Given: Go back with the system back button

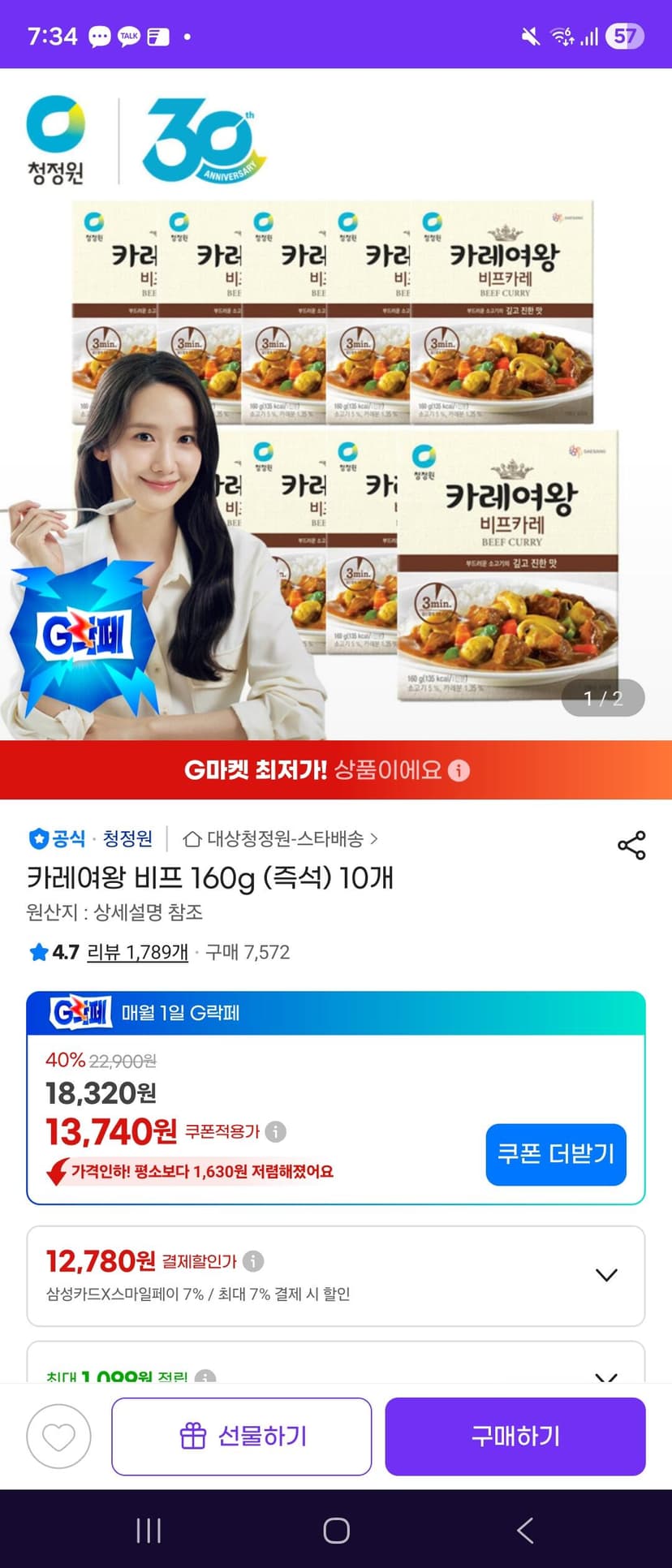Looking at the screenshot, I should (525, 1531).
